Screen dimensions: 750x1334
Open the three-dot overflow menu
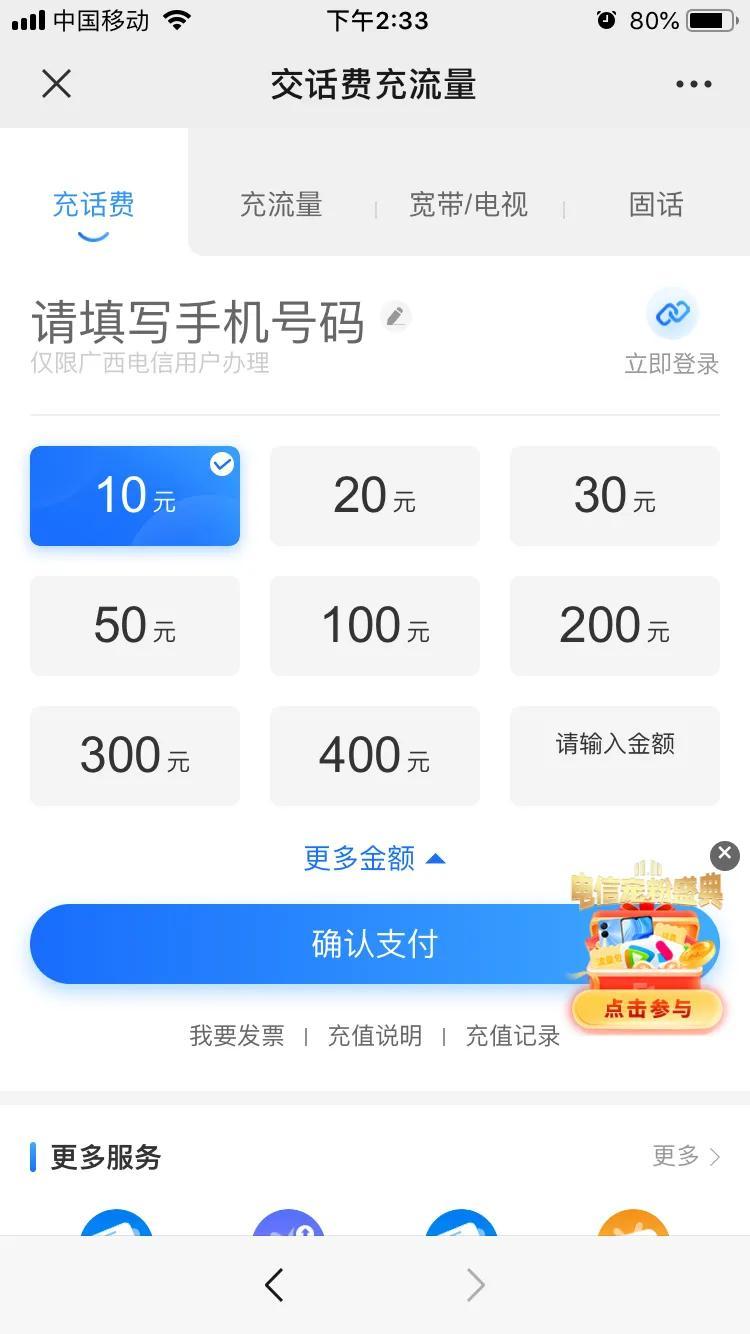[693, 84]
